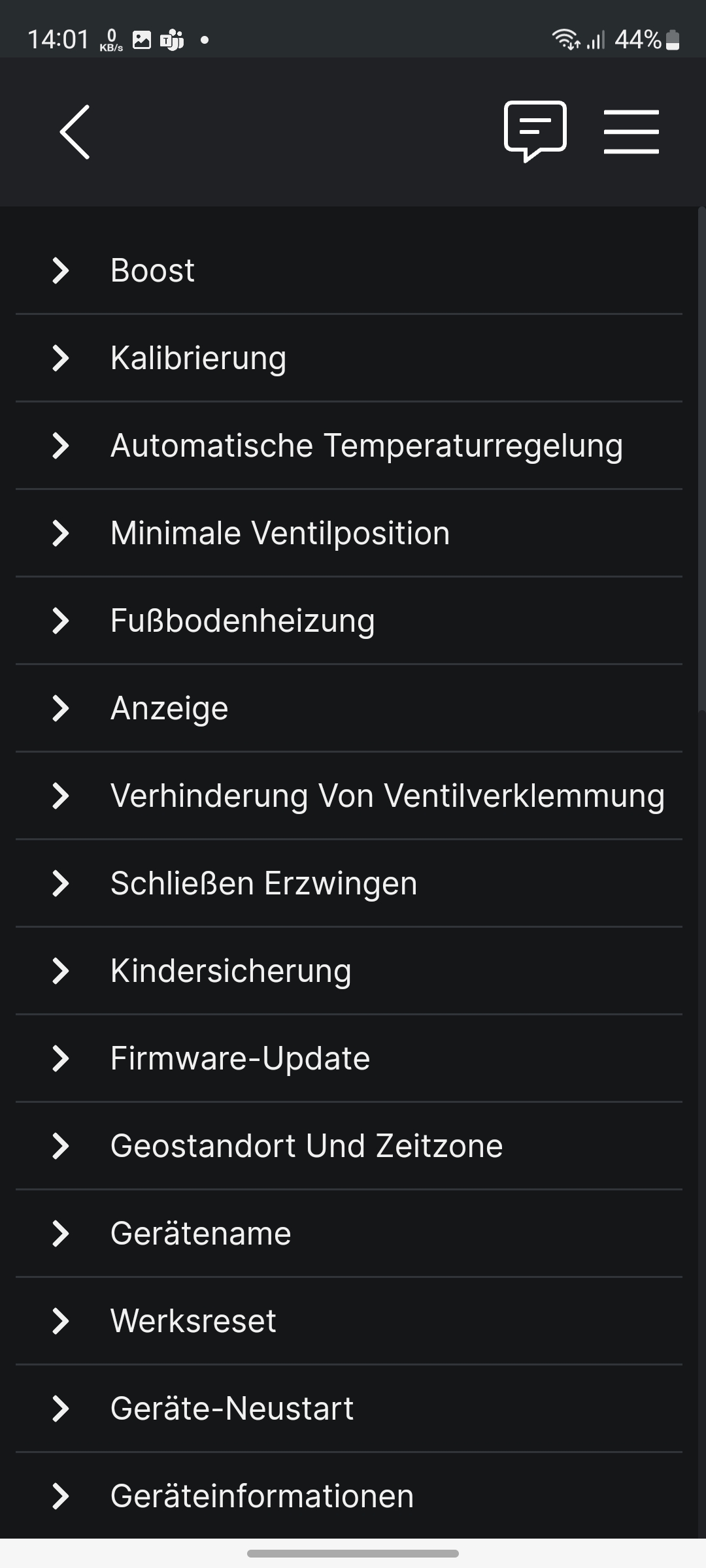The height and width of the screenshot is (1568, 706).
Task: Open the Fußbodenheizung option
Action: click(243, 621)
